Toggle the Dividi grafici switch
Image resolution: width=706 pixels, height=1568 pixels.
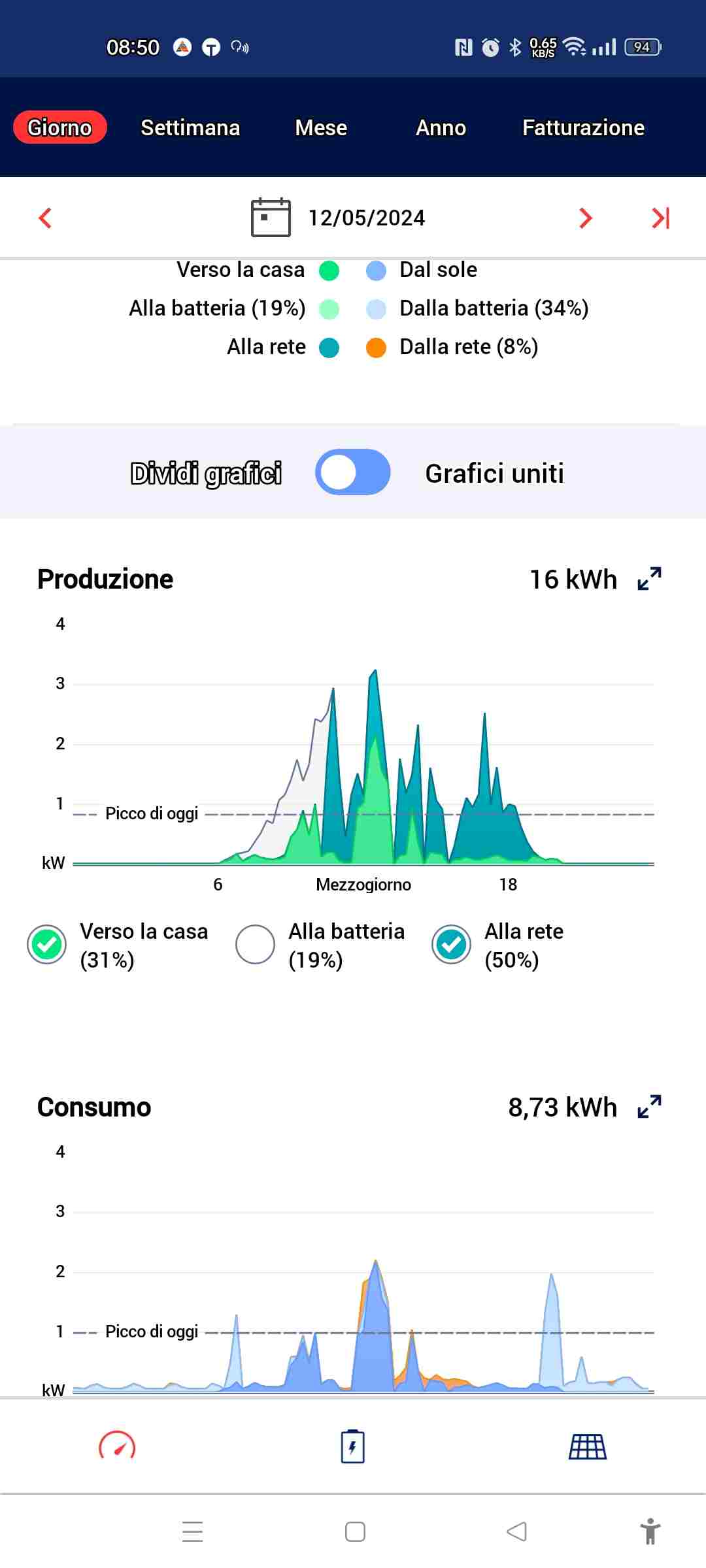click(x=353, y=472)
